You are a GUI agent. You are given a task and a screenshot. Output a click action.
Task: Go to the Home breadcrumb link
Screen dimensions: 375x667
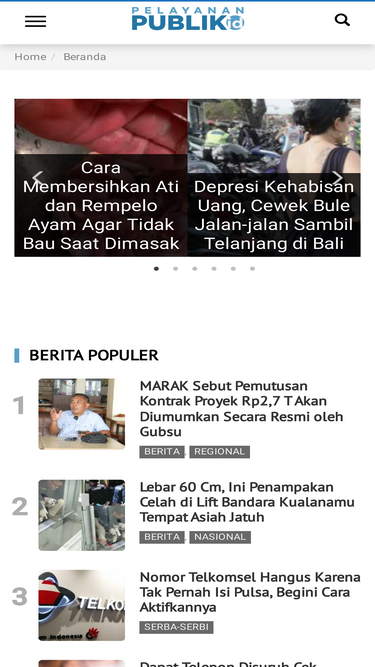pyautogui.click(x=30, y=57)
